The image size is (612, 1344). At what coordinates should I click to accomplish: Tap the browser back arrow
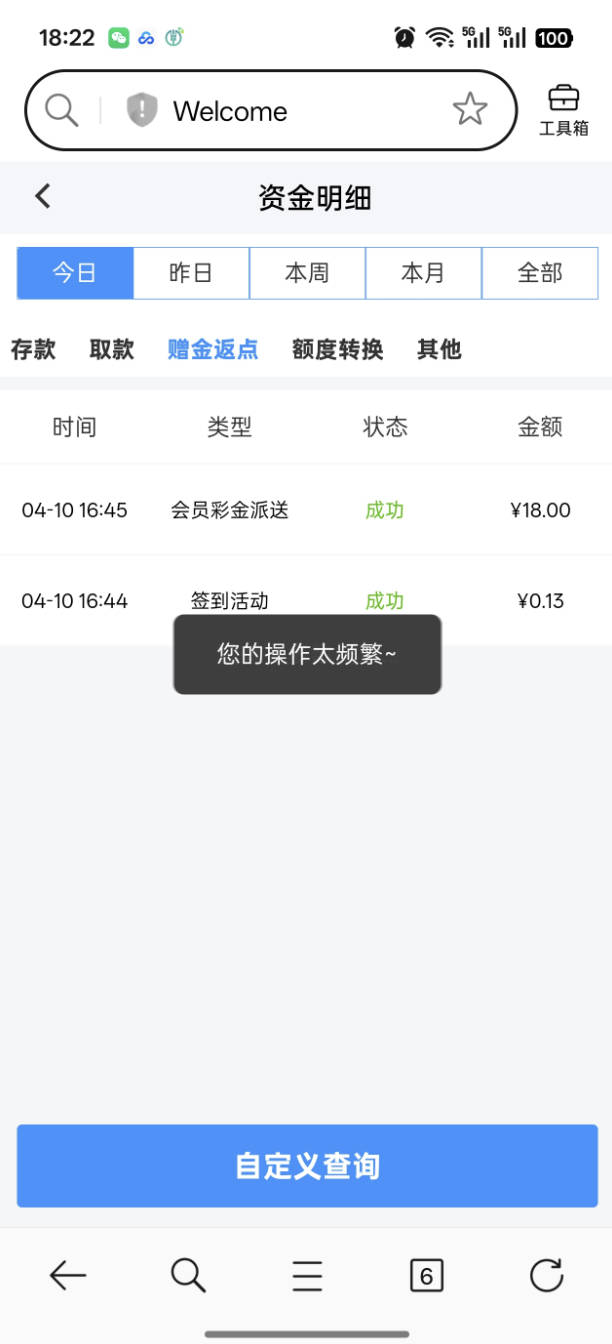tap(68, 1276)
